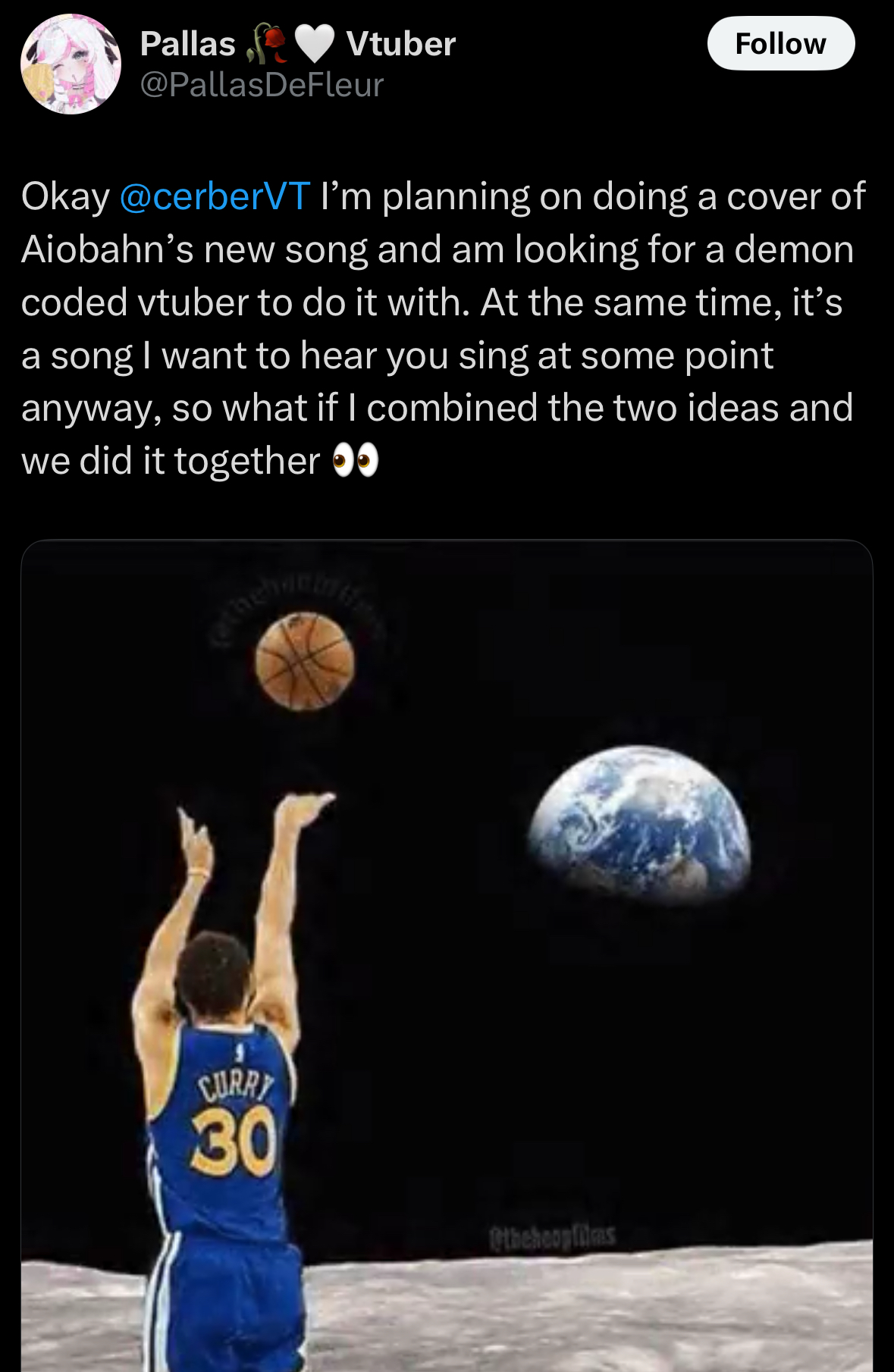
Task: Open the attached Curry moon image
Action: tap(447, 955)
